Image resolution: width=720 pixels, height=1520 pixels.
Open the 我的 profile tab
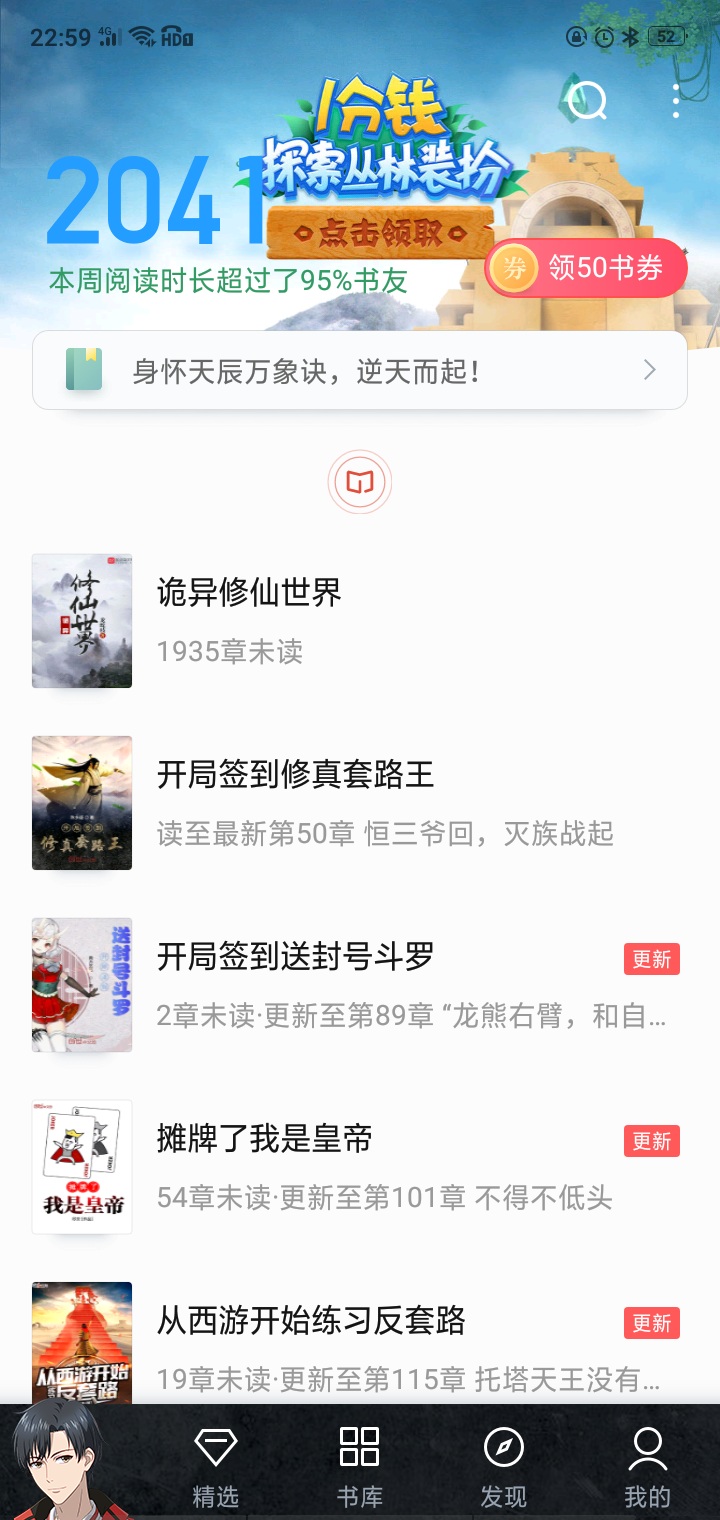(x=647, y=1465)
